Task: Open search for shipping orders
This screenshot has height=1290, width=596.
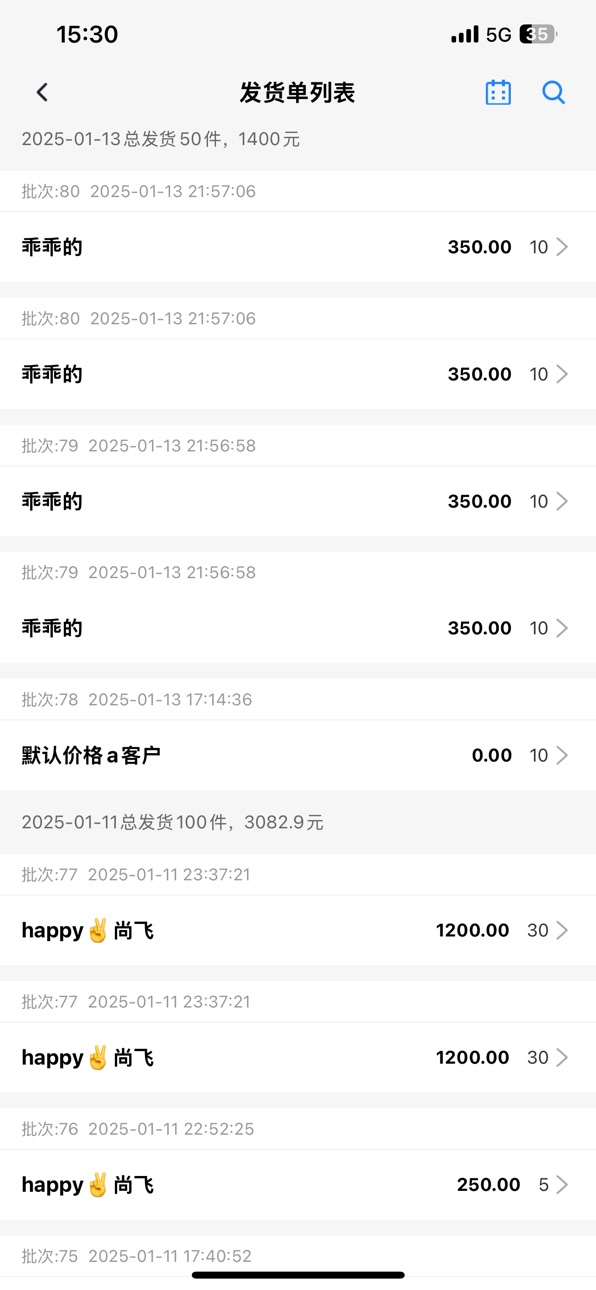Action: point(553,92)
